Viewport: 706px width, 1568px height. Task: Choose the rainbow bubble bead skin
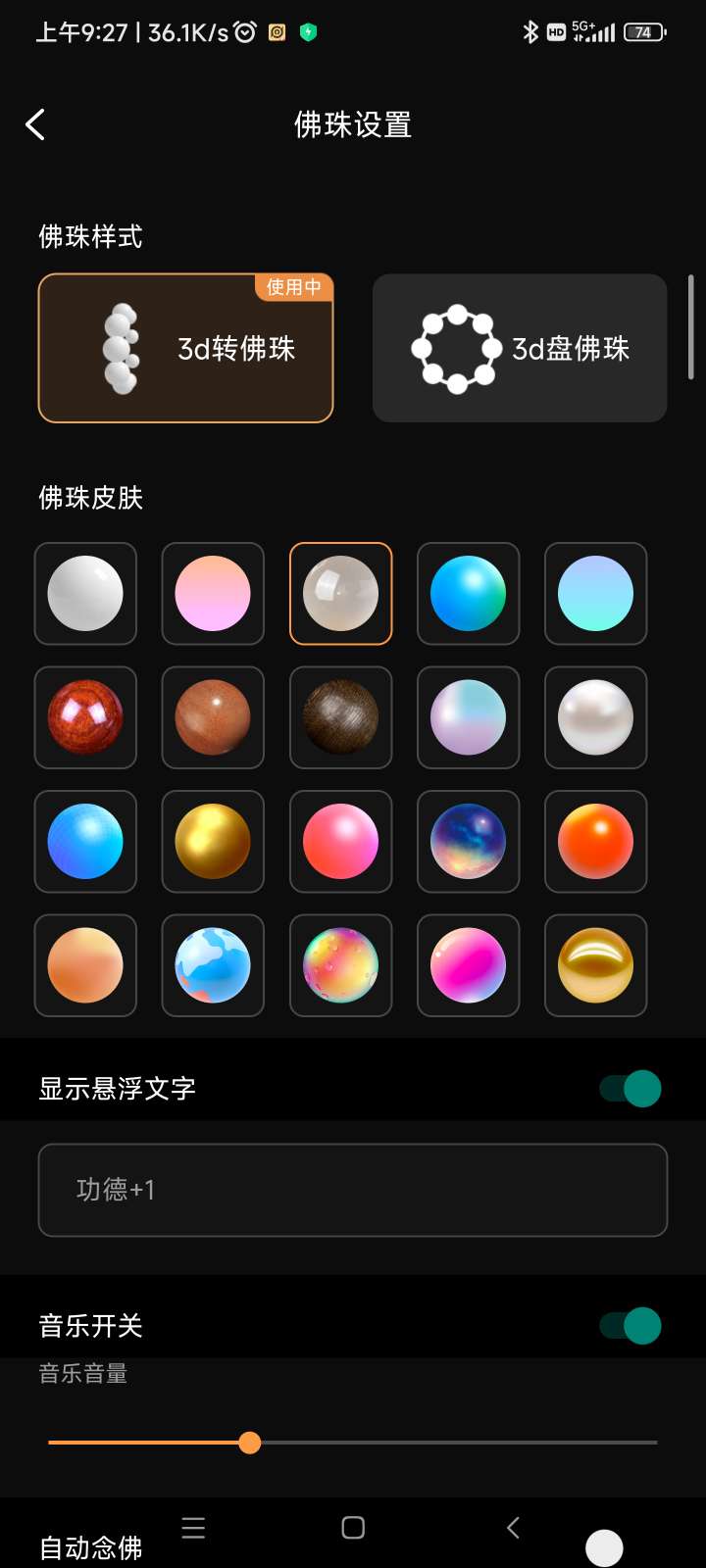coord(340,965)
